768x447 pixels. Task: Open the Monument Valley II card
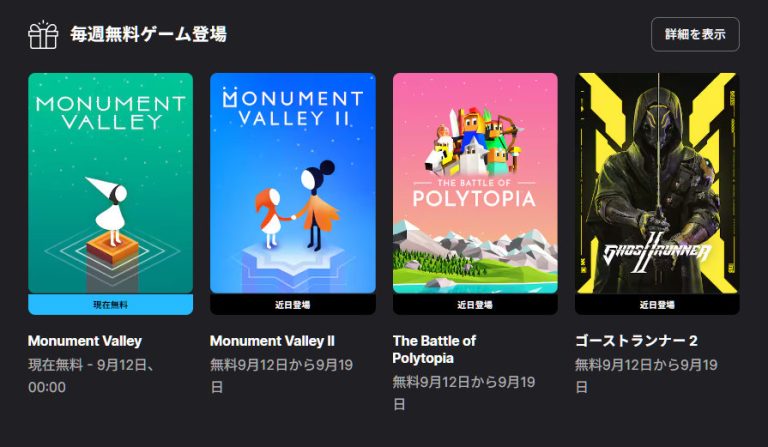click(x=293, y=184)
